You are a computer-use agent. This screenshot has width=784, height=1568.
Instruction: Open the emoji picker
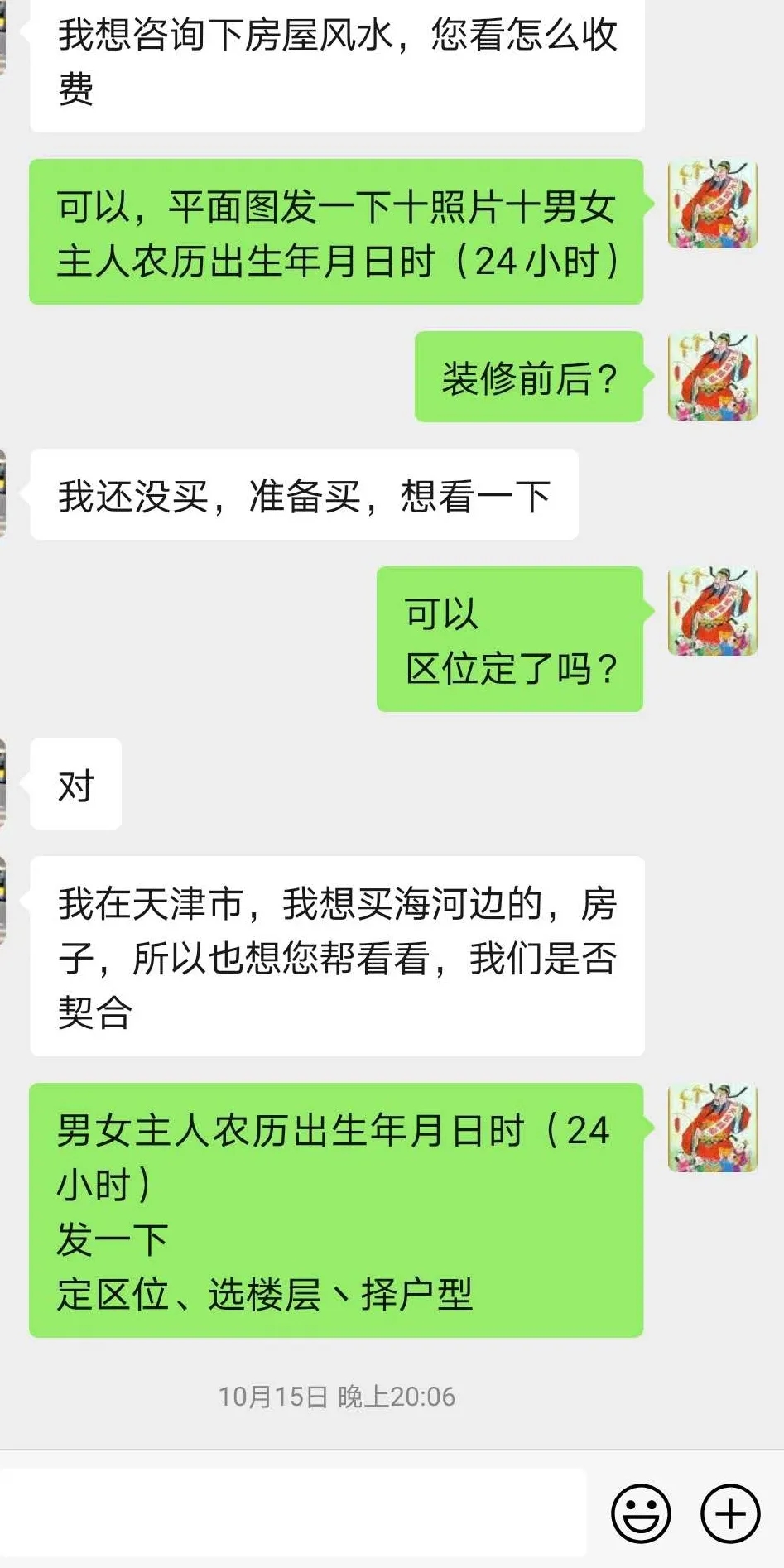(640, 1513)
